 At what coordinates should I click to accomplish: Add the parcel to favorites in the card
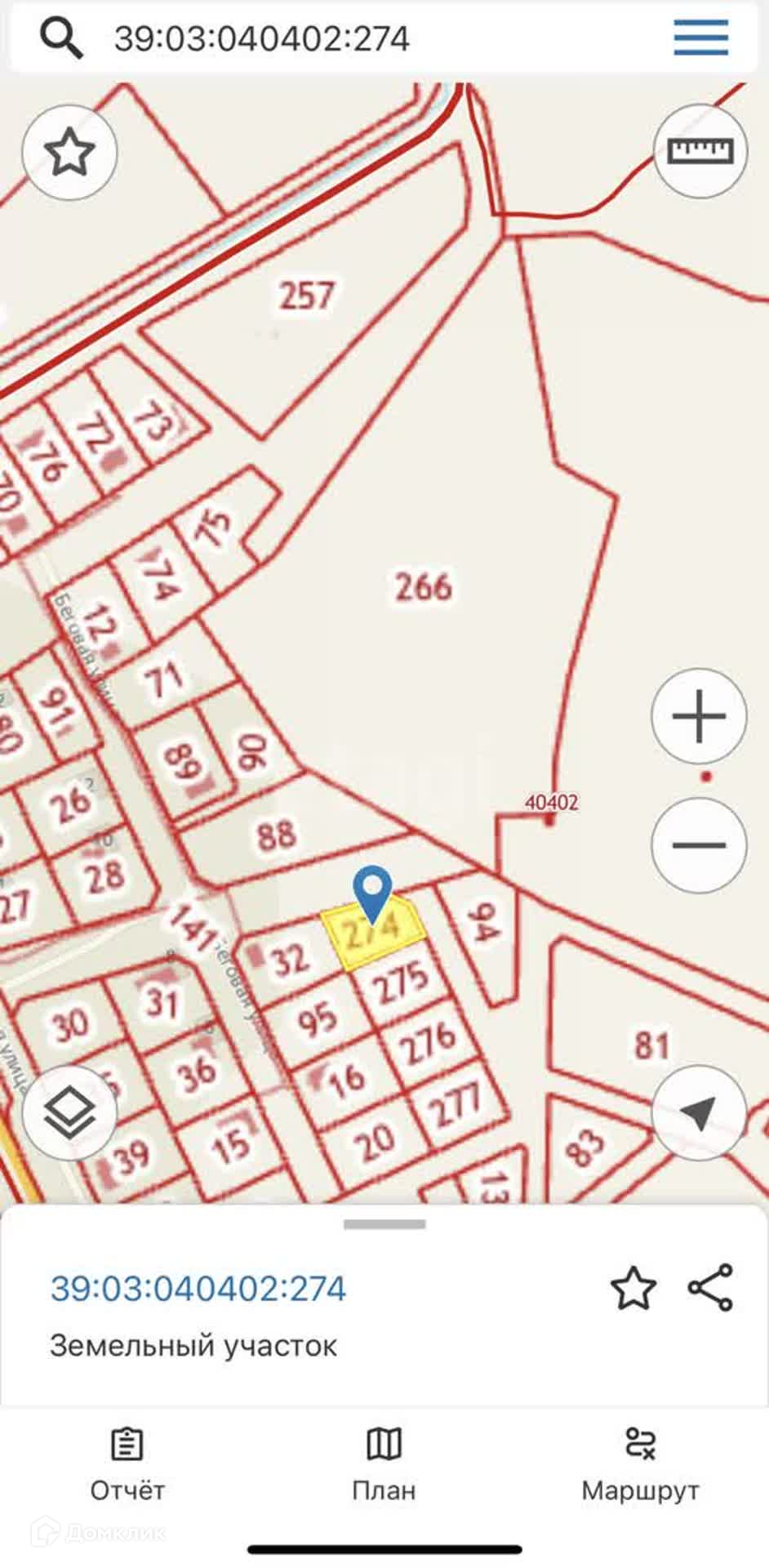point(633,1288)
